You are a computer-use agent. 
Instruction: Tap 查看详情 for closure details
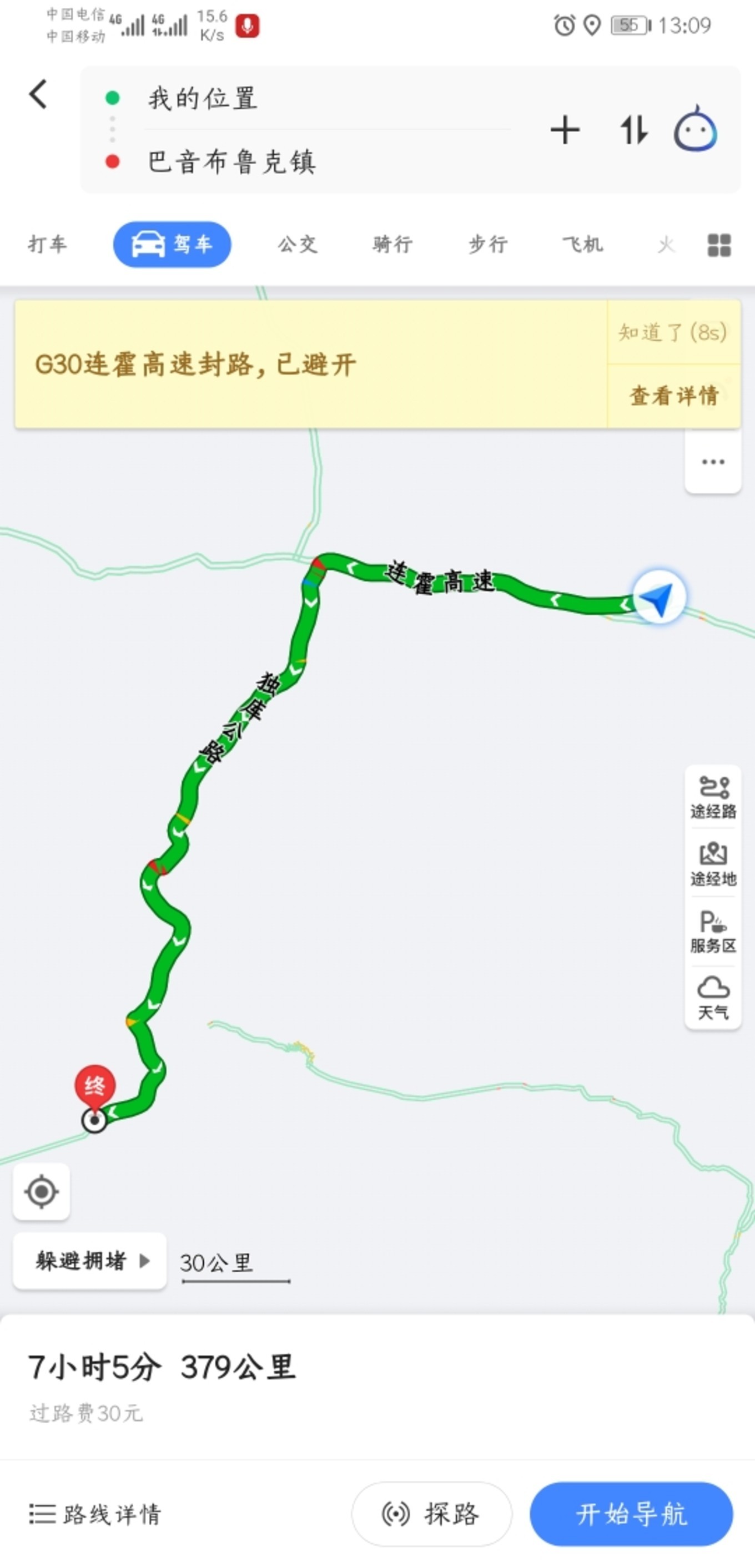click(673, 396)
